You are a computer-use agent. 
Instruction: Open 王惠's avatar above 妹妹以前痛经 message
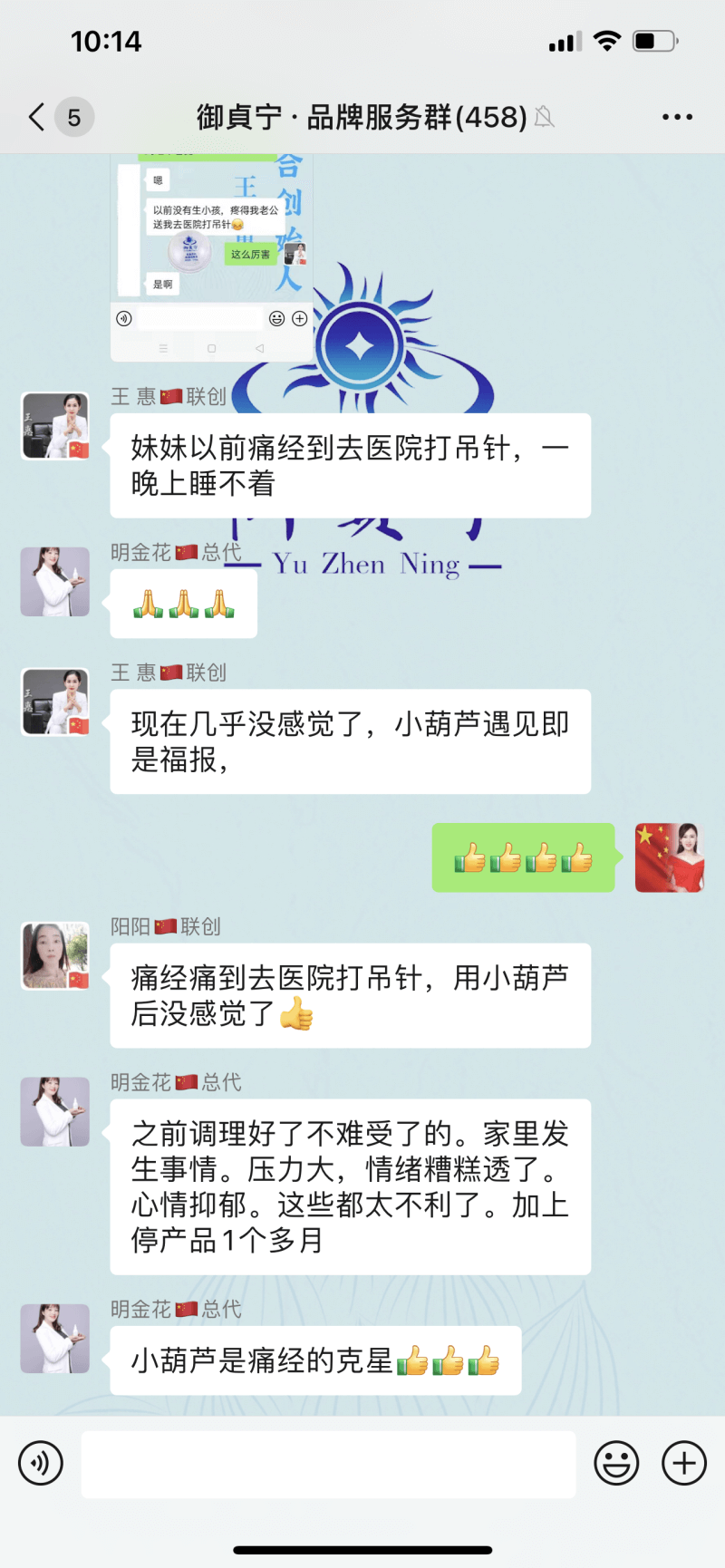tap(55, 426)
